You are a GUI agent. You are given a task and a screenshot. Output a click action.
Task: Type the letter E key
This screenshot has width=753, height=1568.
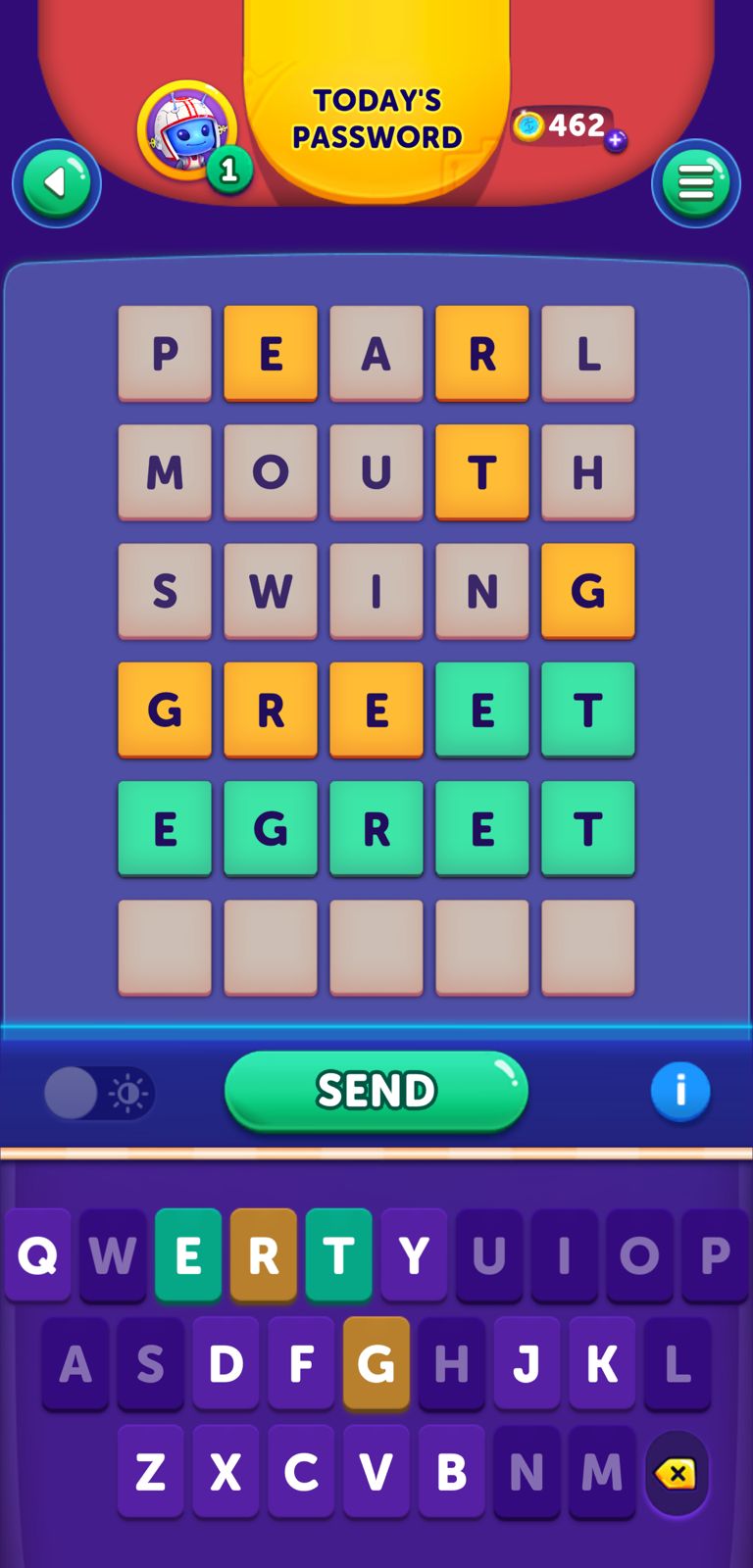click(188, 1255)
